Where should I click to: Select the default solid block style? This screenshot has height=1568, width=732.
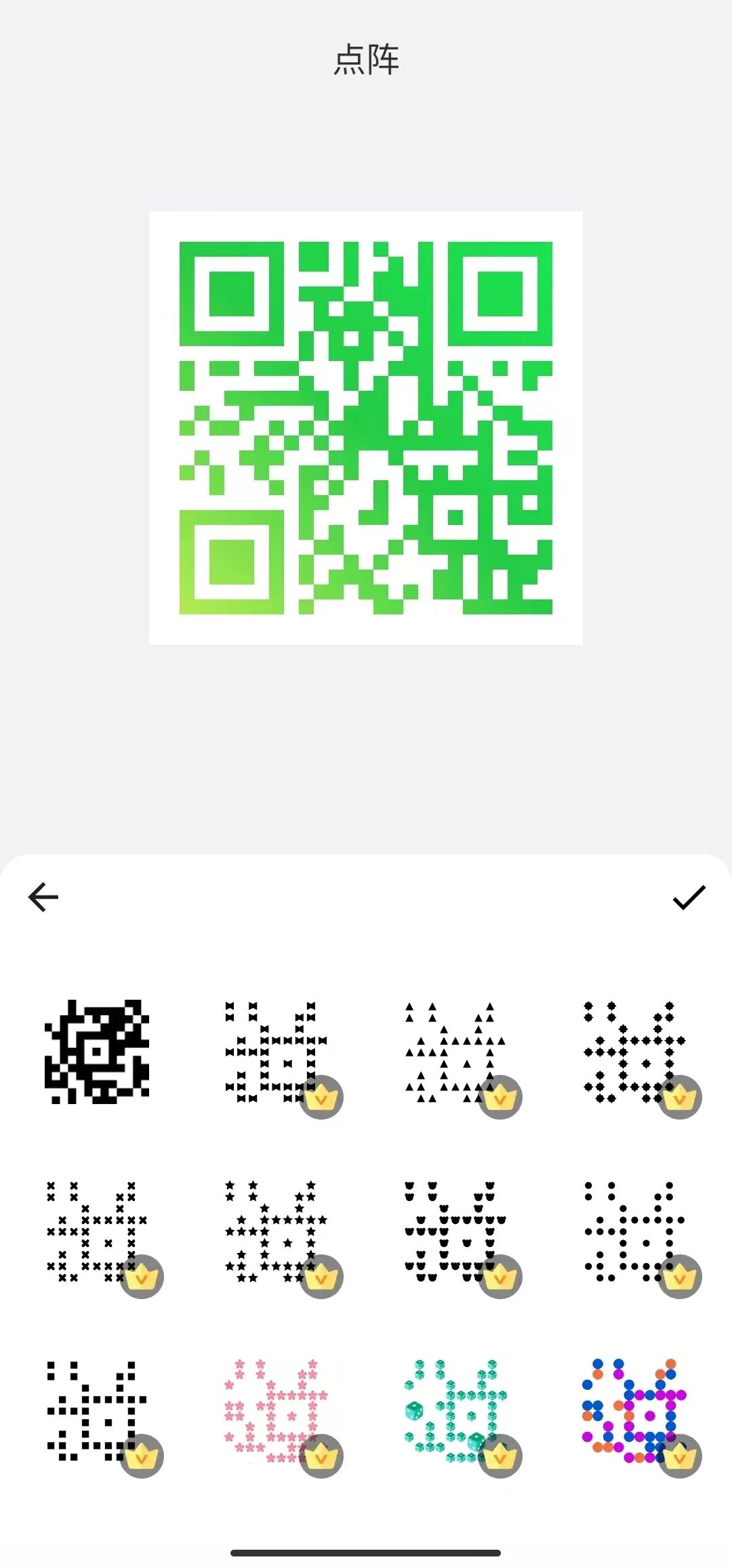[x=96, y=1051]
